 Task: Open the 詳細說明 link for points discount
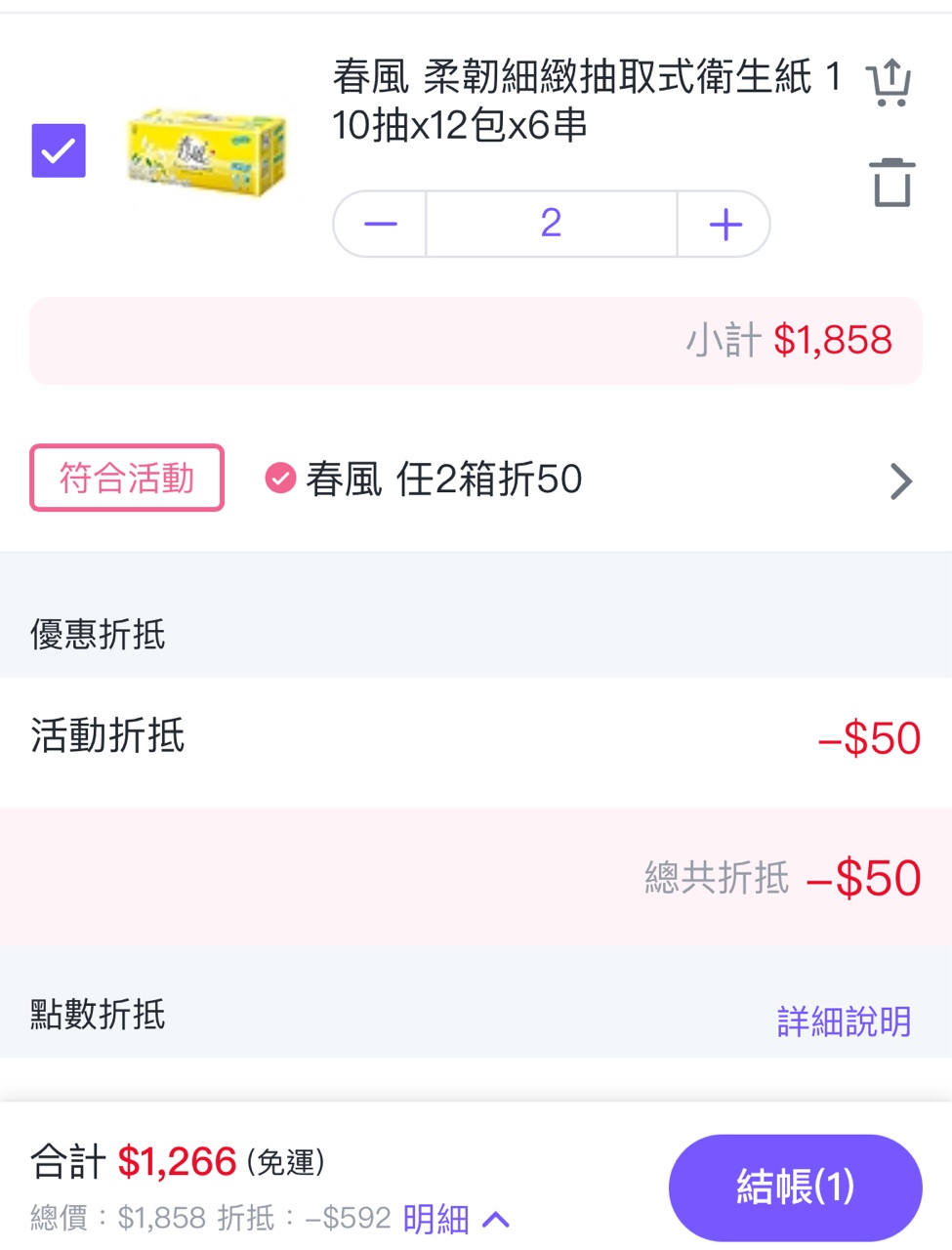tap(844, 1021)
